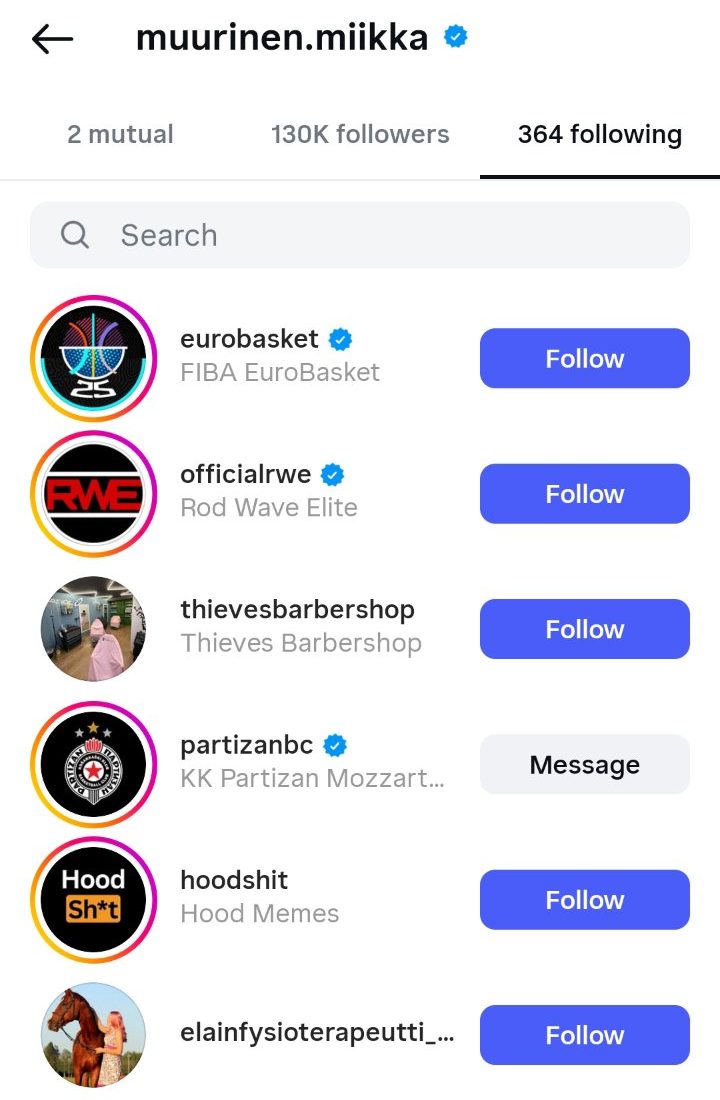Open KK Partizan Mozzart profile row
This screenshot has width=720, height=1100.
coord(311,762)
